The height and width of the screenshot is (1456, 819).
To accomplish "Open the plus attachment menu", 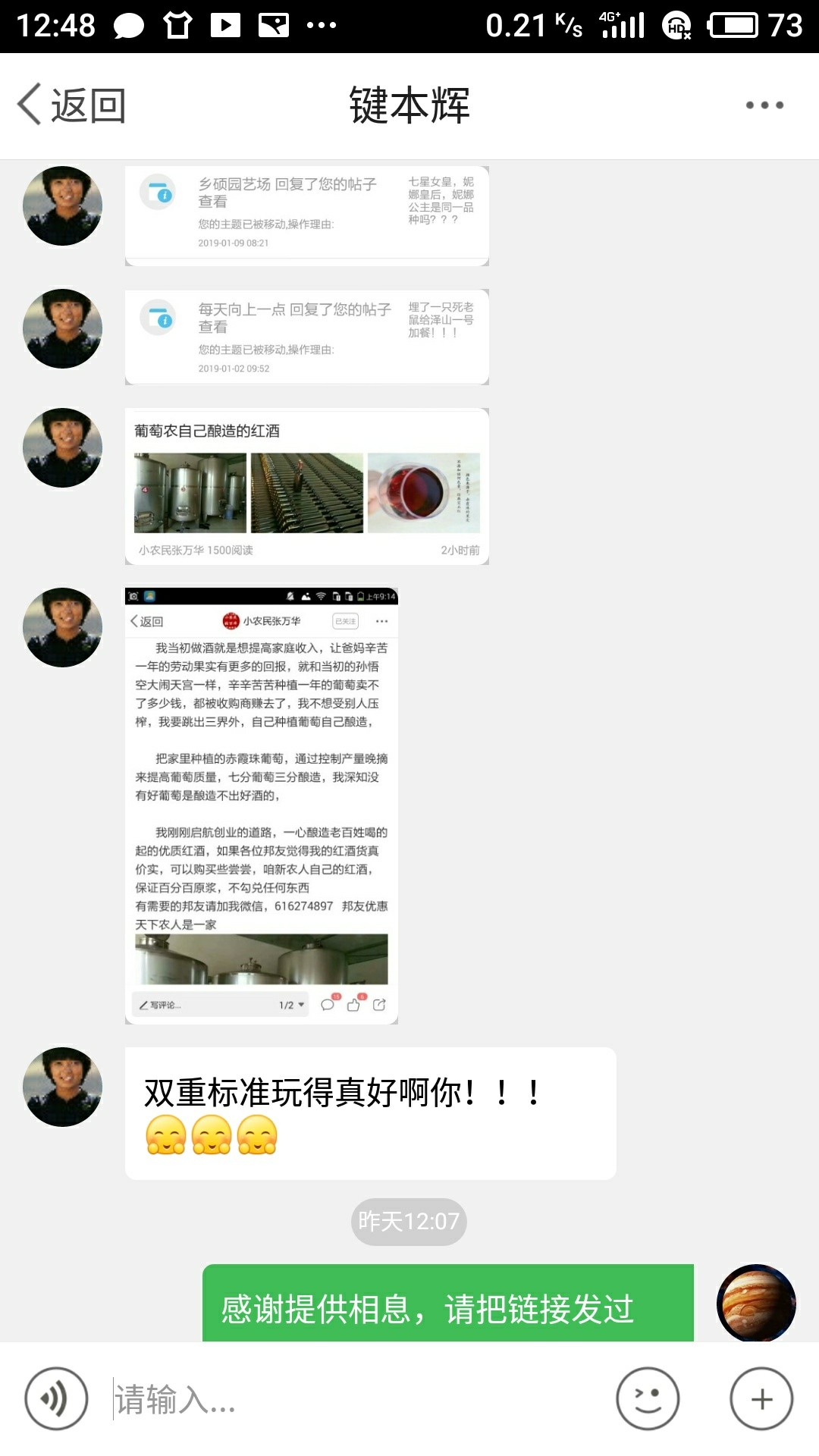I will [761, 1398].
